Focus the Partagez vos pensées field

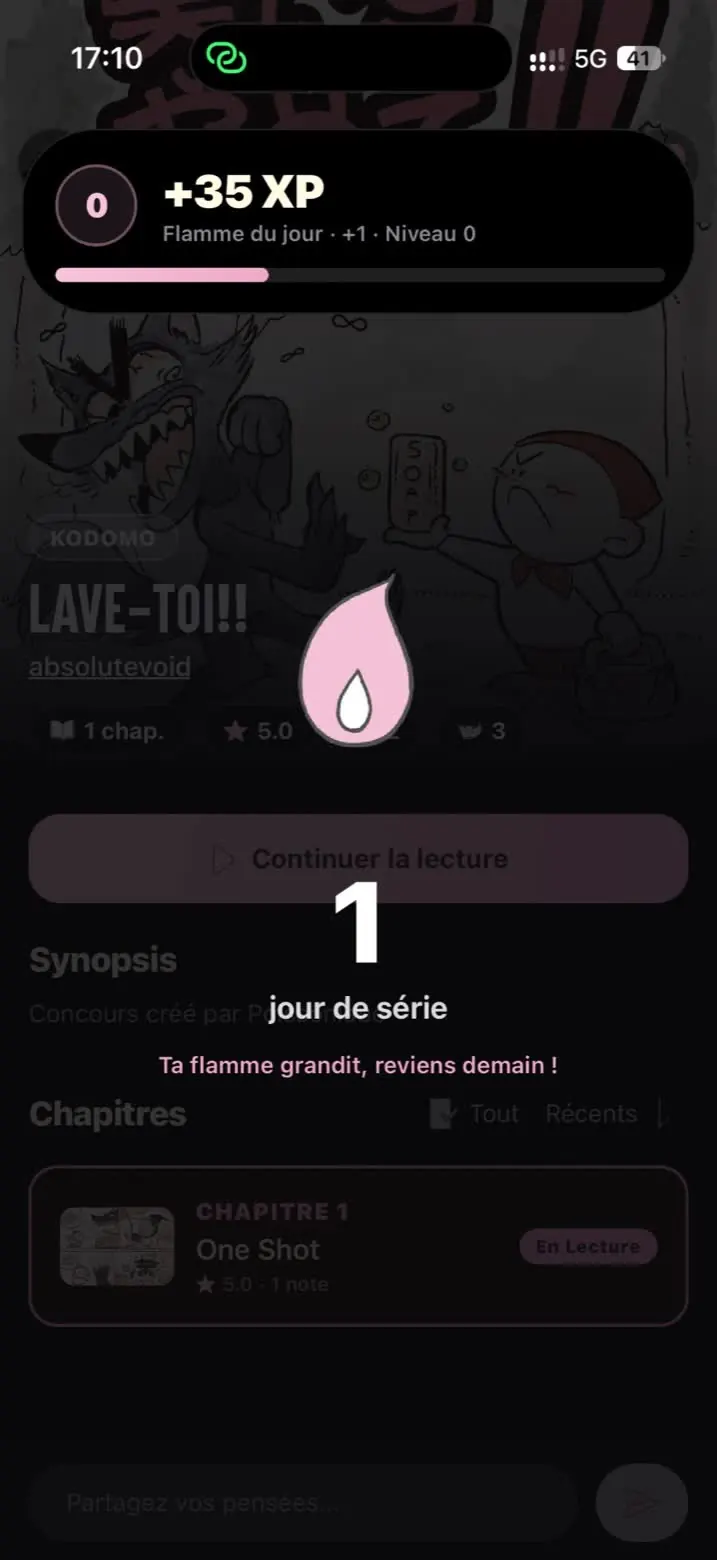304,1503
